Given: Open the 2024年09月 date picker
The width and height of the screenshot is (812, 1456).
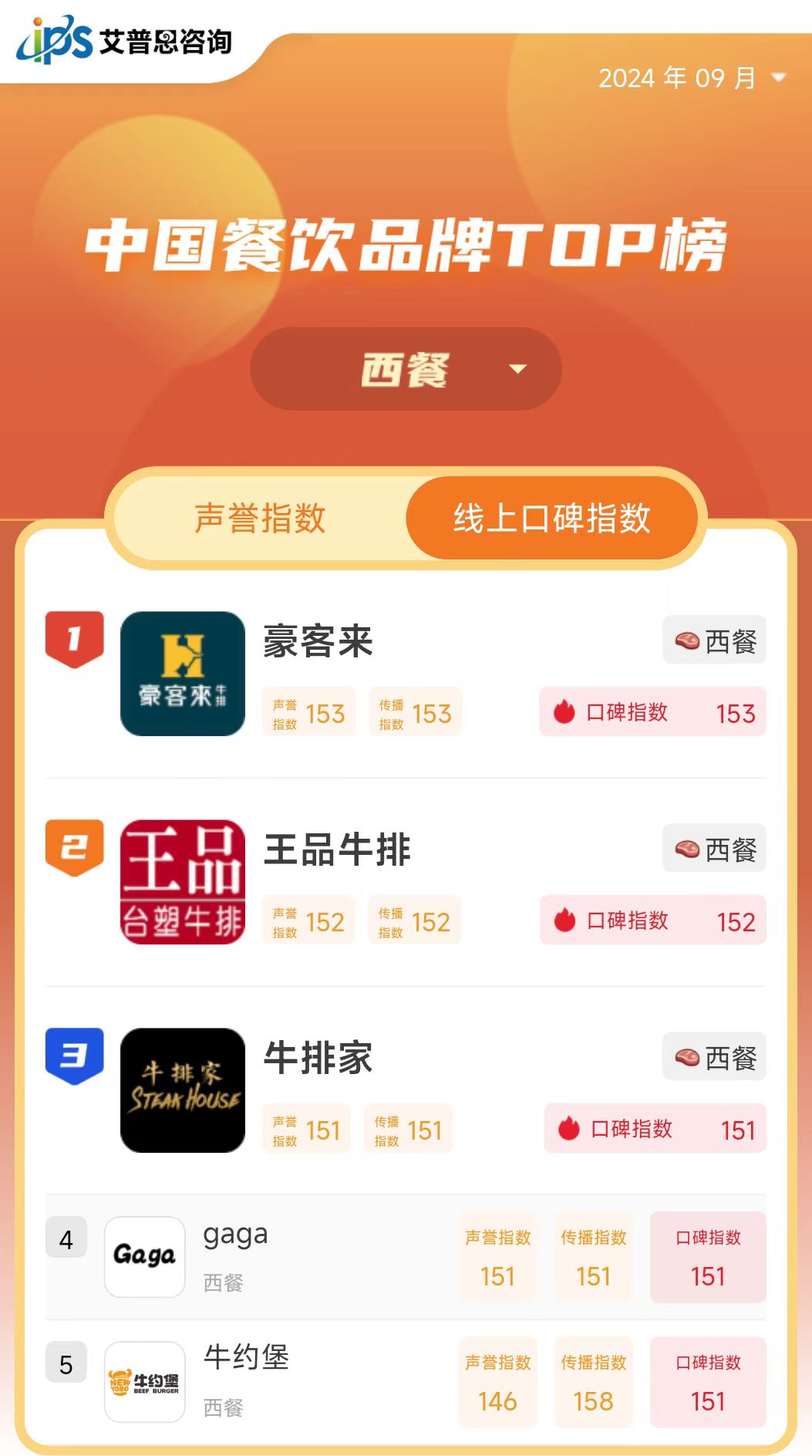Looking at the screenshot, I should coord(691,78).
